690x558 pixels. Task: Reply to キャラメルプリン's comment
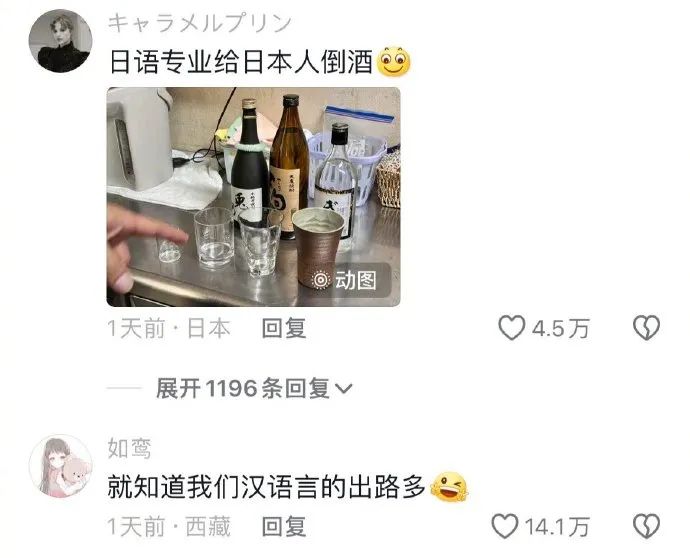[283, 328]
